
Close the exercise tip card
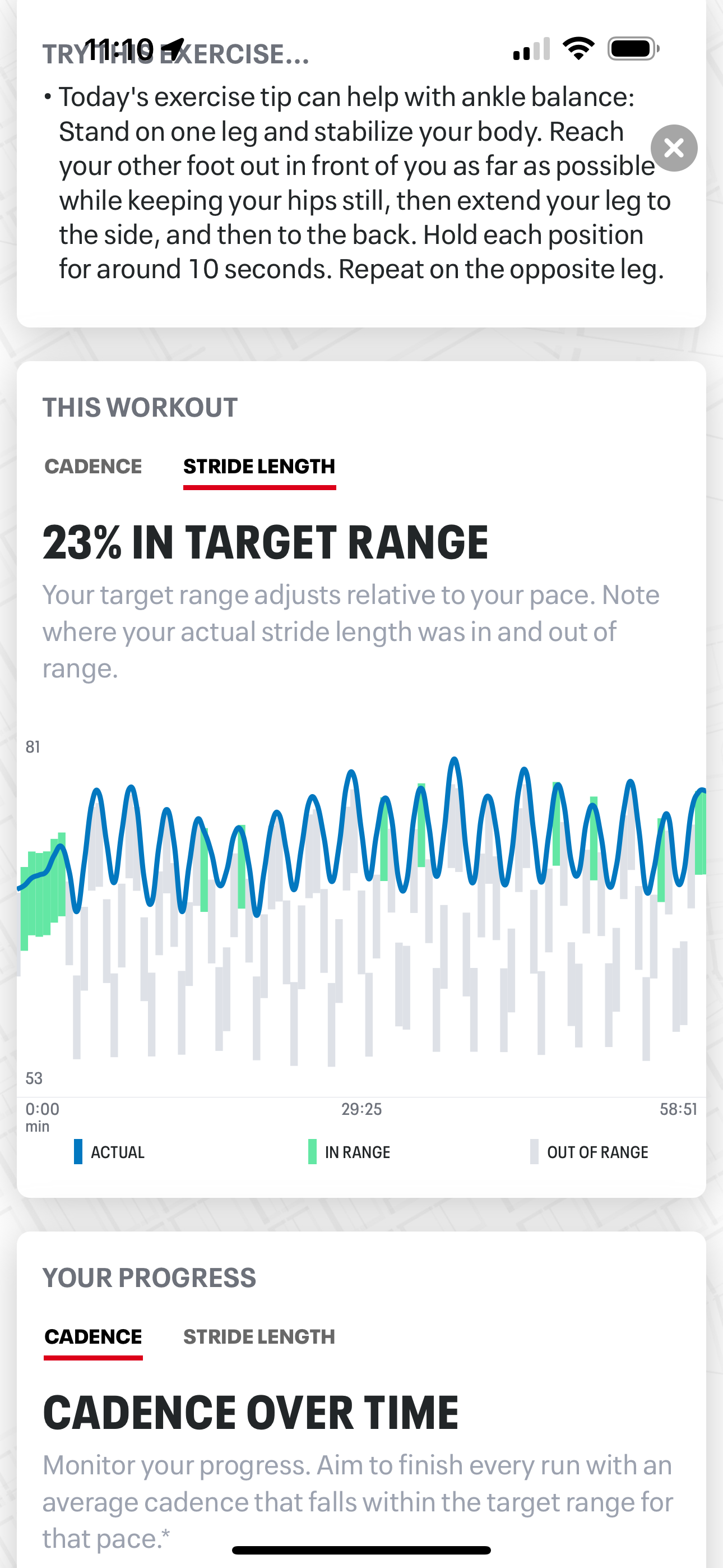[x=674, y=148]
